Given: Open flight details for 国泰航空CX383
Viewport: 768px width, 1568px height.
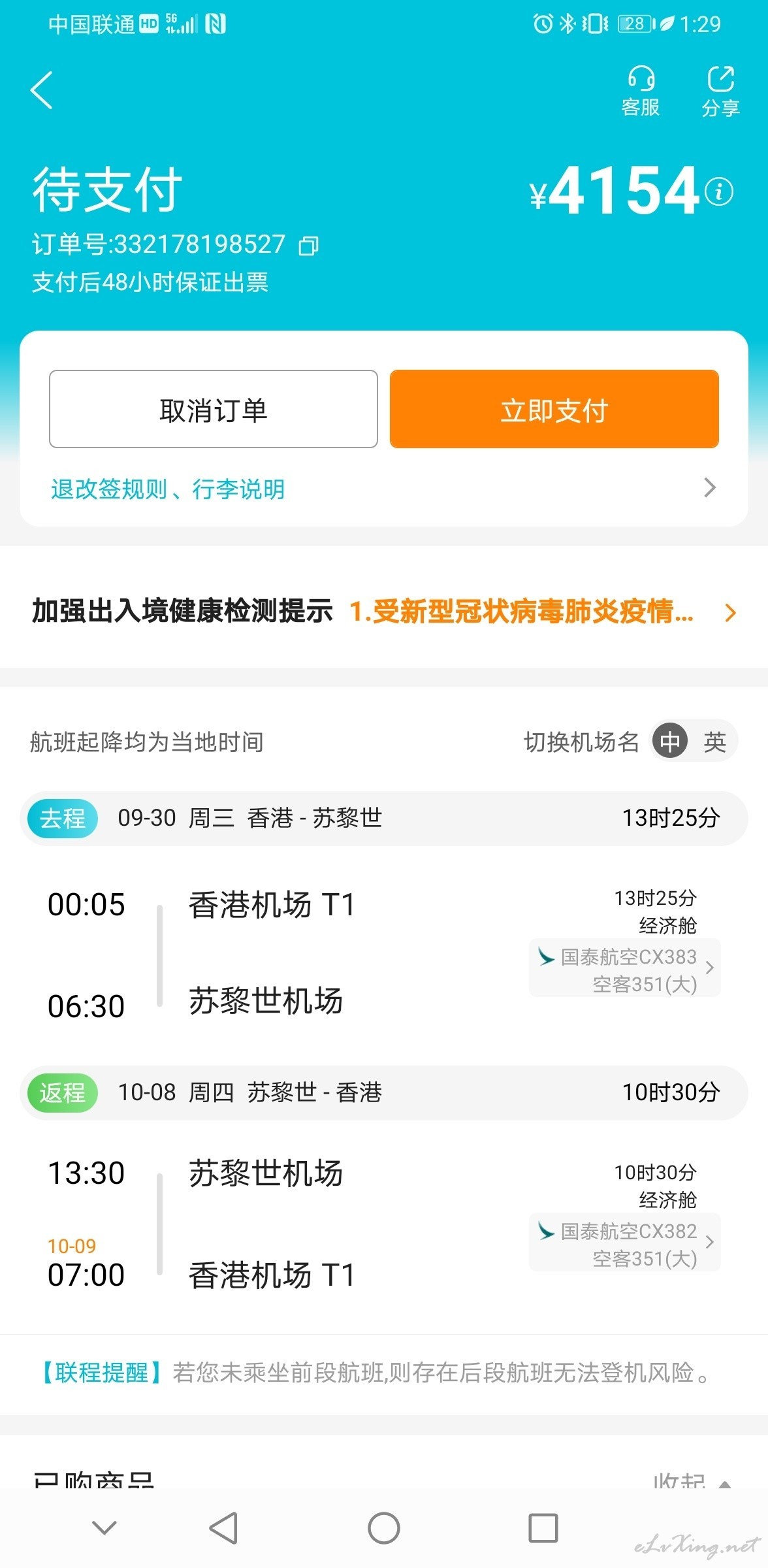Looking at the screenshot, I should pos(625,968).
